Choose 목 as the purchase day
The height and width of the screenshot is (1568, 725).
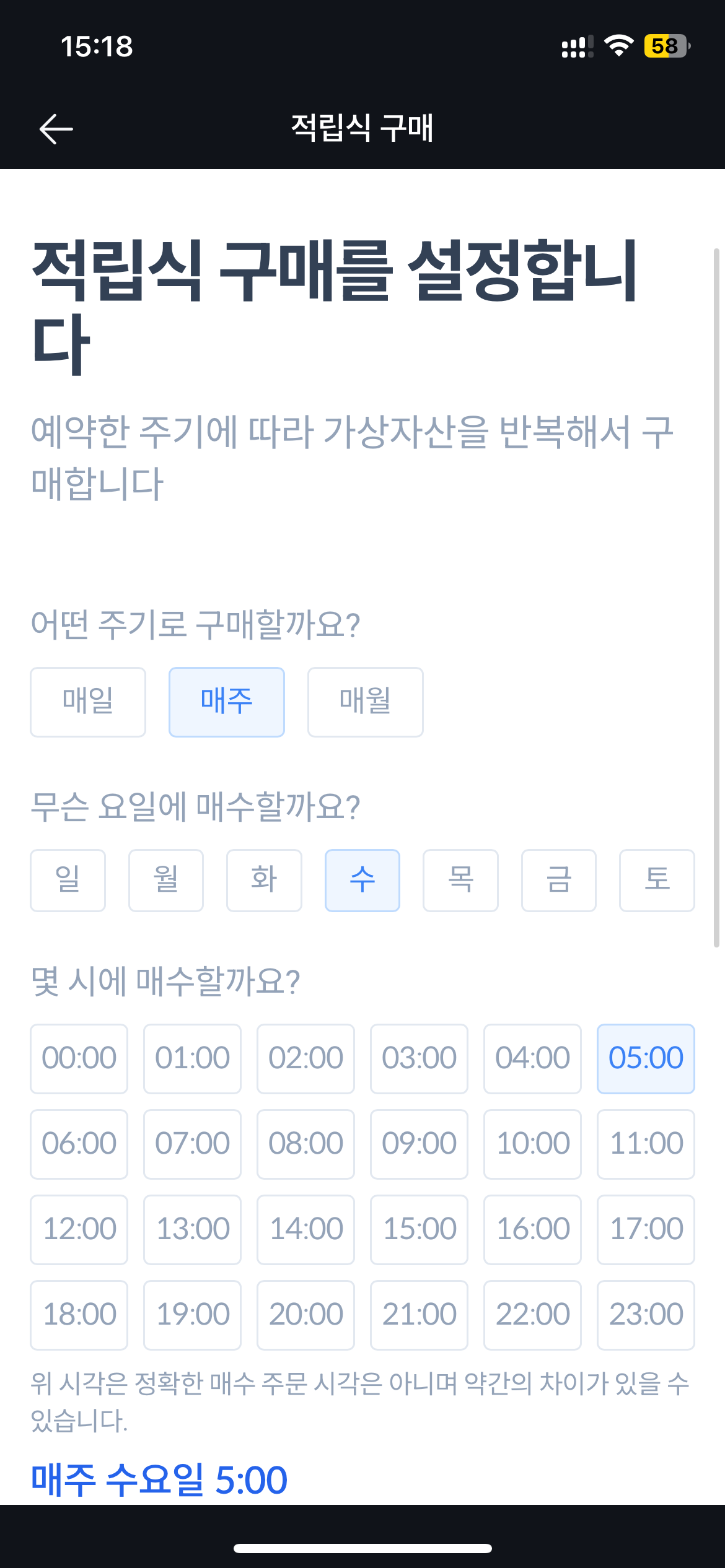pyautogui.click(x=460, y=881)
